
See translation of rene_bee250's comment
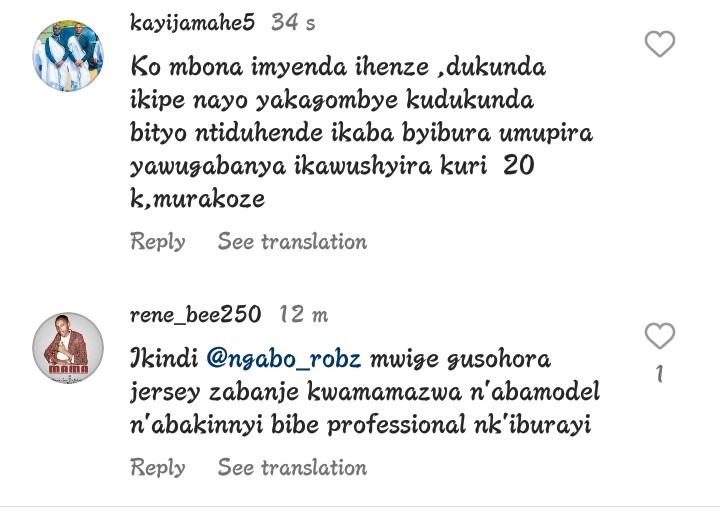[x=292, y=467]
